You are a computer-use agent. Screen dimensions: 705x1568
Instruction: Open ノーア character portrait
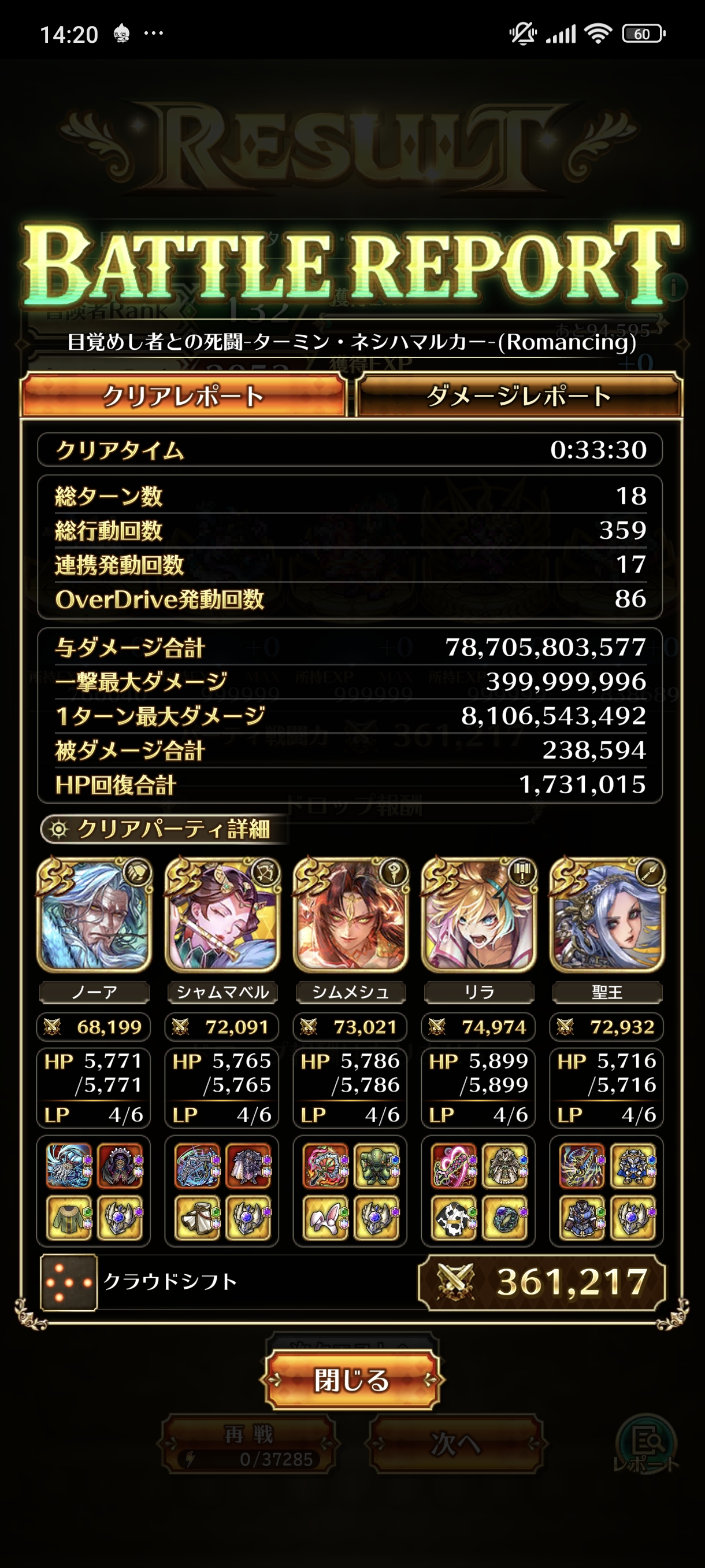click(94, 915)
